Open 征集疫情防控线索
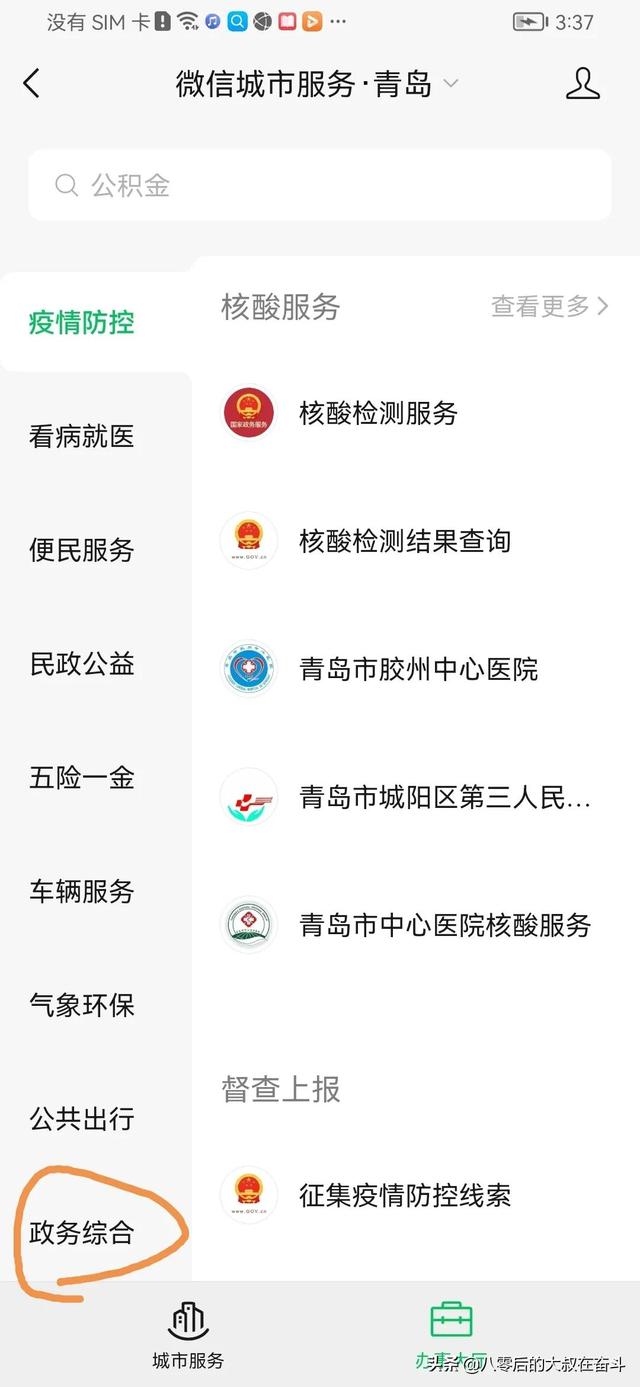The width and height of the screenshot is (640, 1387). click(x=416, y=1195)
